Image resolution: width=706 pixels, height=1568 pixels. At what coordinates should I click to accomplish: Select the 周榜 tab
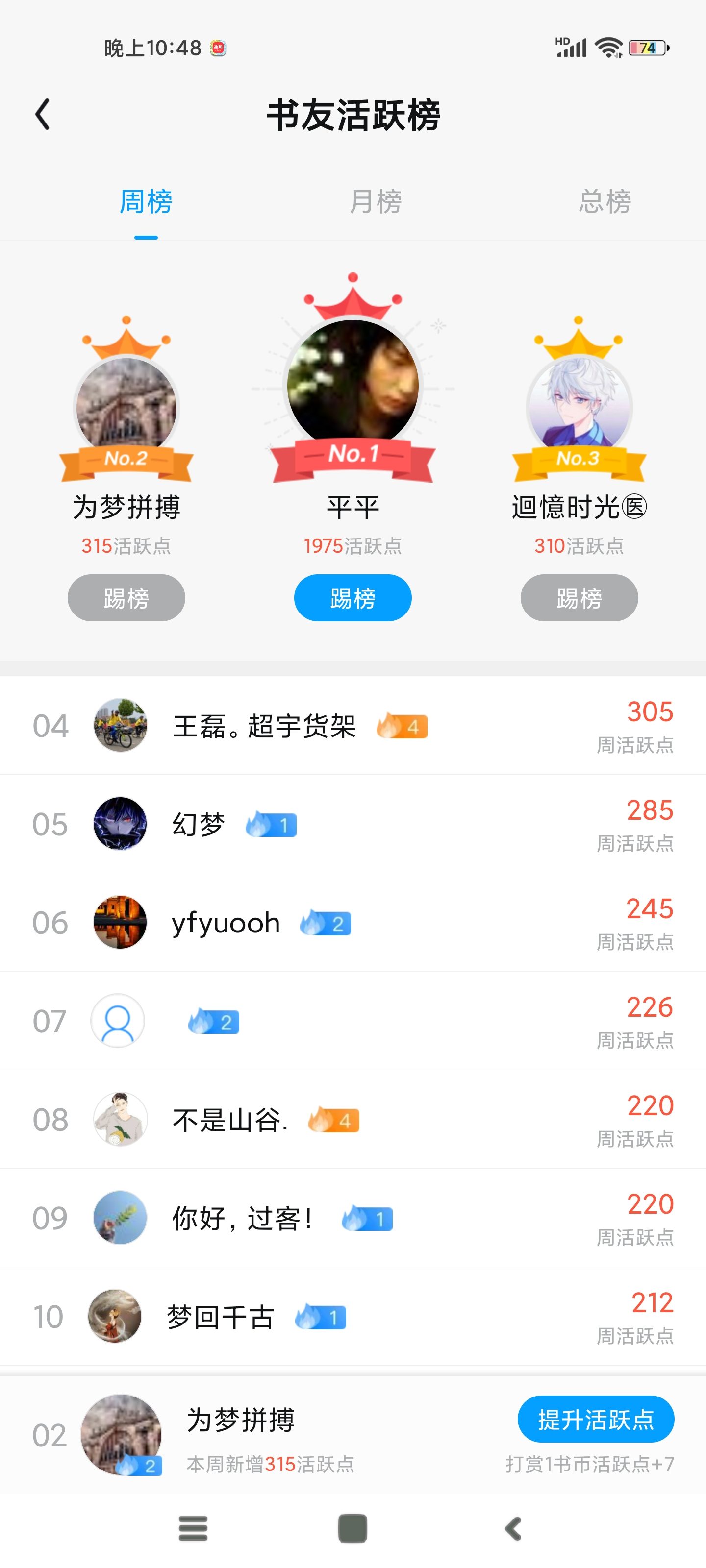click(146, 201)
